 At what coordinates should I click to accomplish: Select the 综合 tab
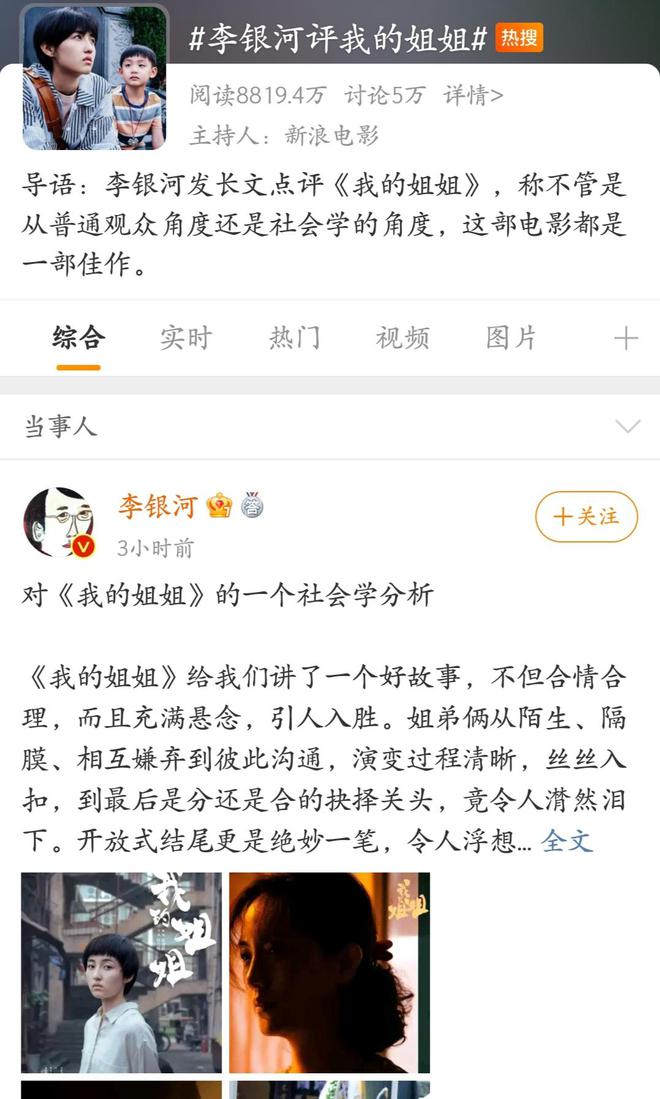(78, 338)
